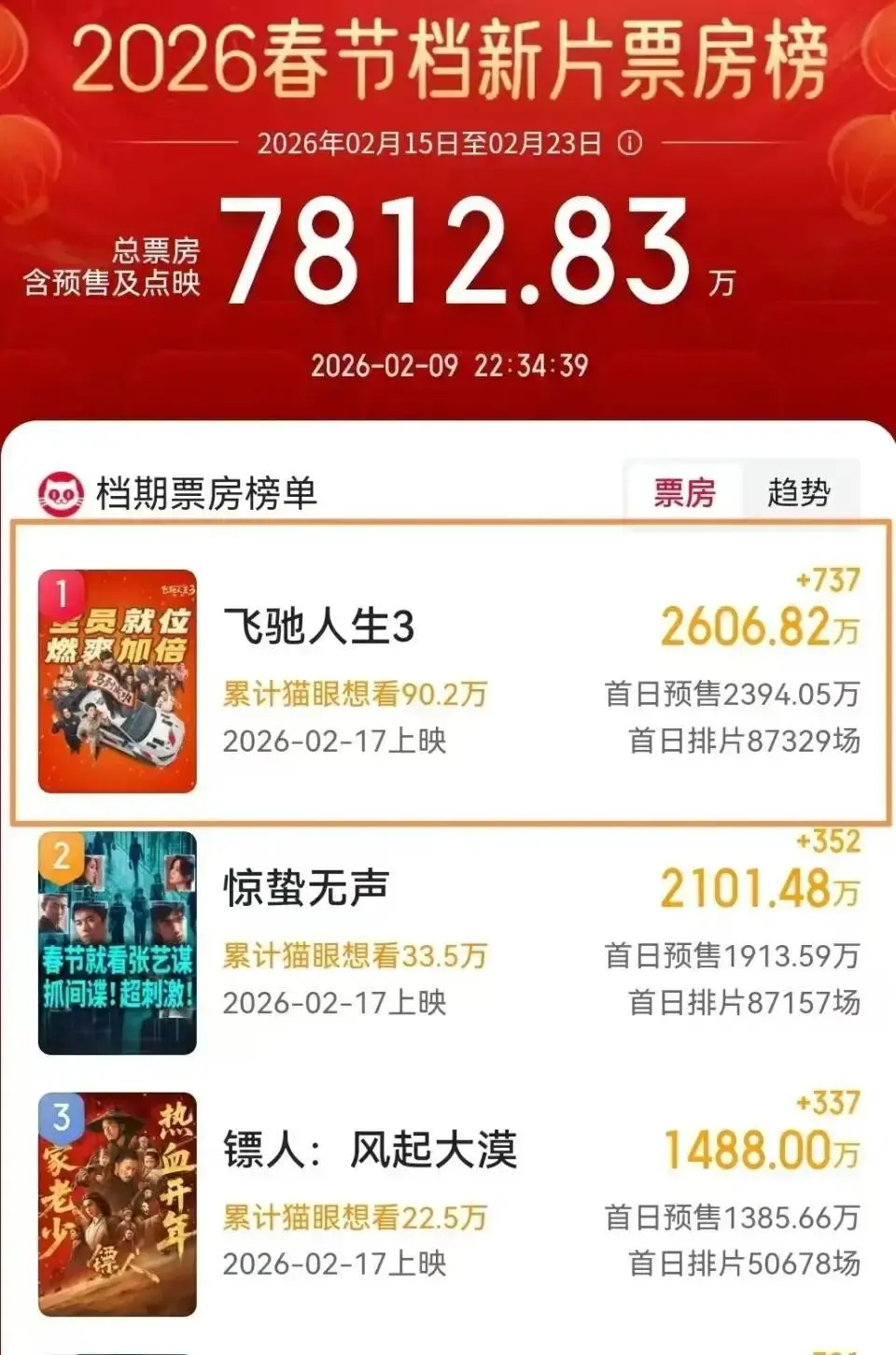The image size is (896, 1355).
Task: Select the 票房 tab
Action: tap(684, 492)
